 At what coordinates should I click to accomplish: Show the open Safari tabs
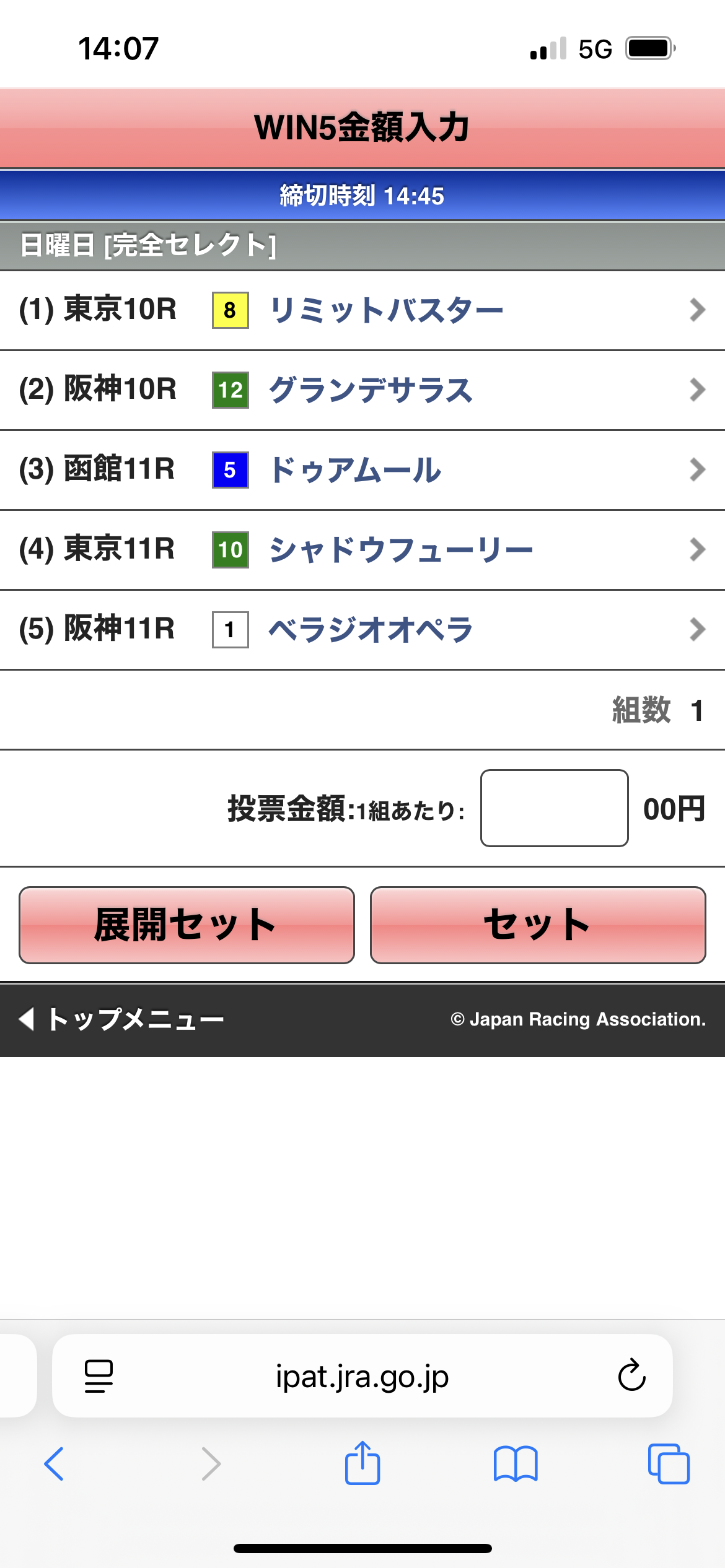[x=669, y=1464]
